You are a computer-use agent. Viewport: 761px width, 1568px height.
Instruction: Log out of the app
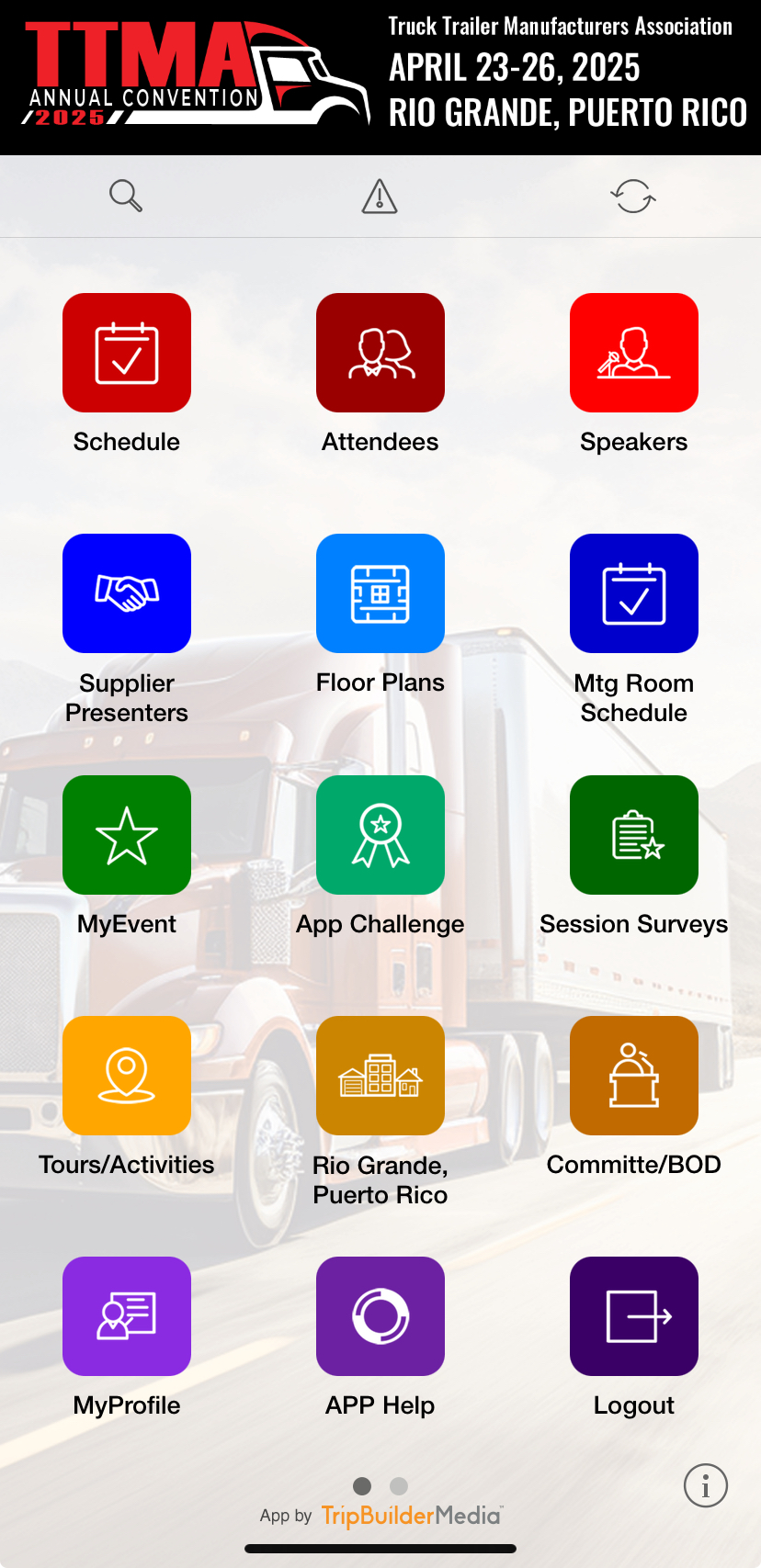pyautogui.click(x=633, y=1316)
